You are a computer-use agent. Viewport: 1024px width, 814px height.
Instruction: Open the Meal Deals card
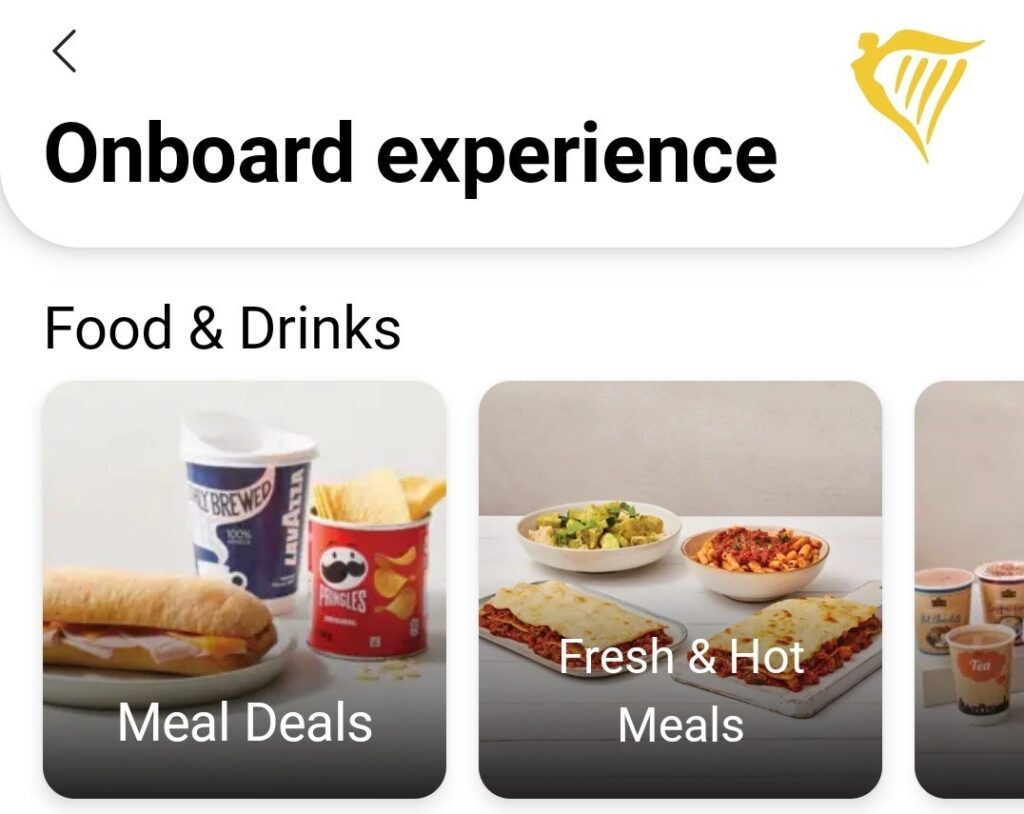click(x=244, y=590)
